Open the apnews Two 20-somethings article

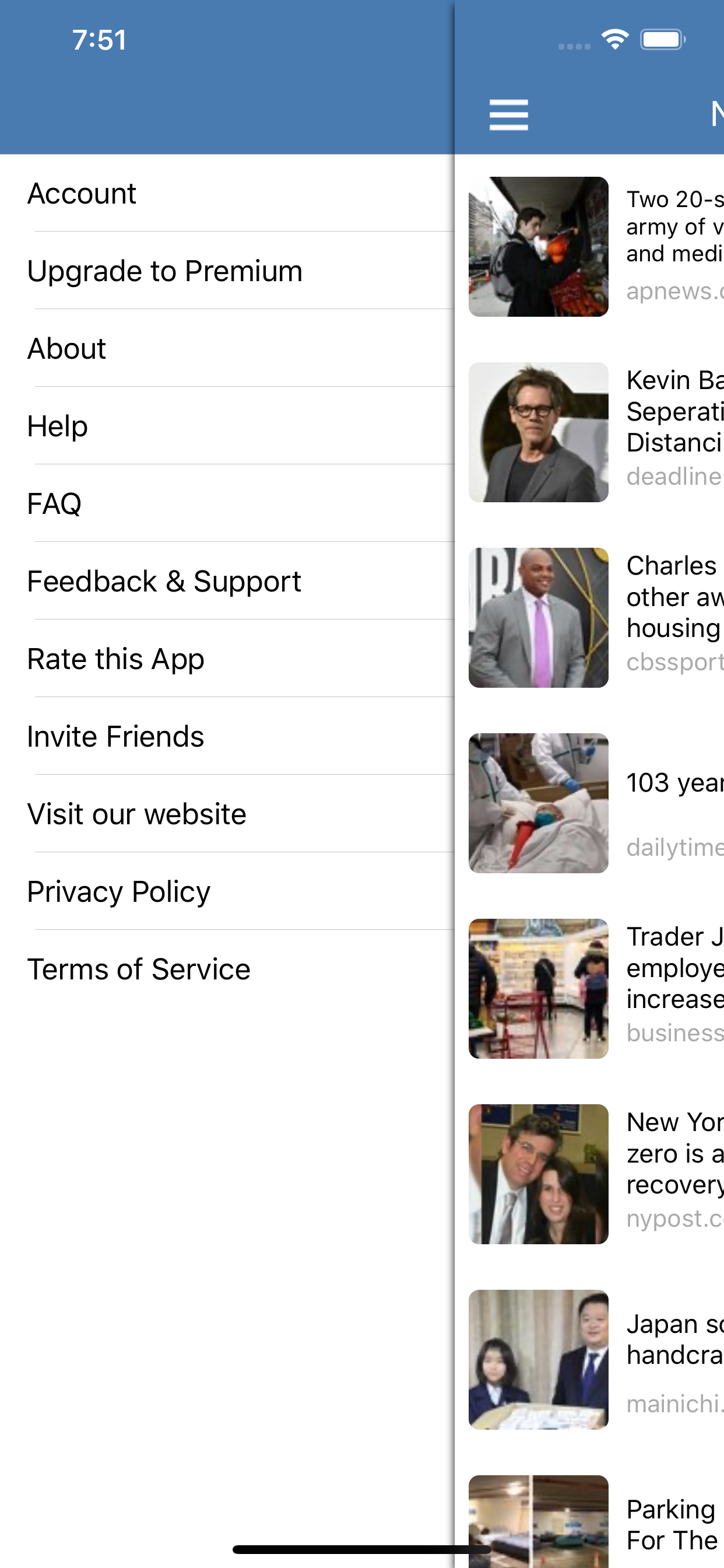coord(589,247)
